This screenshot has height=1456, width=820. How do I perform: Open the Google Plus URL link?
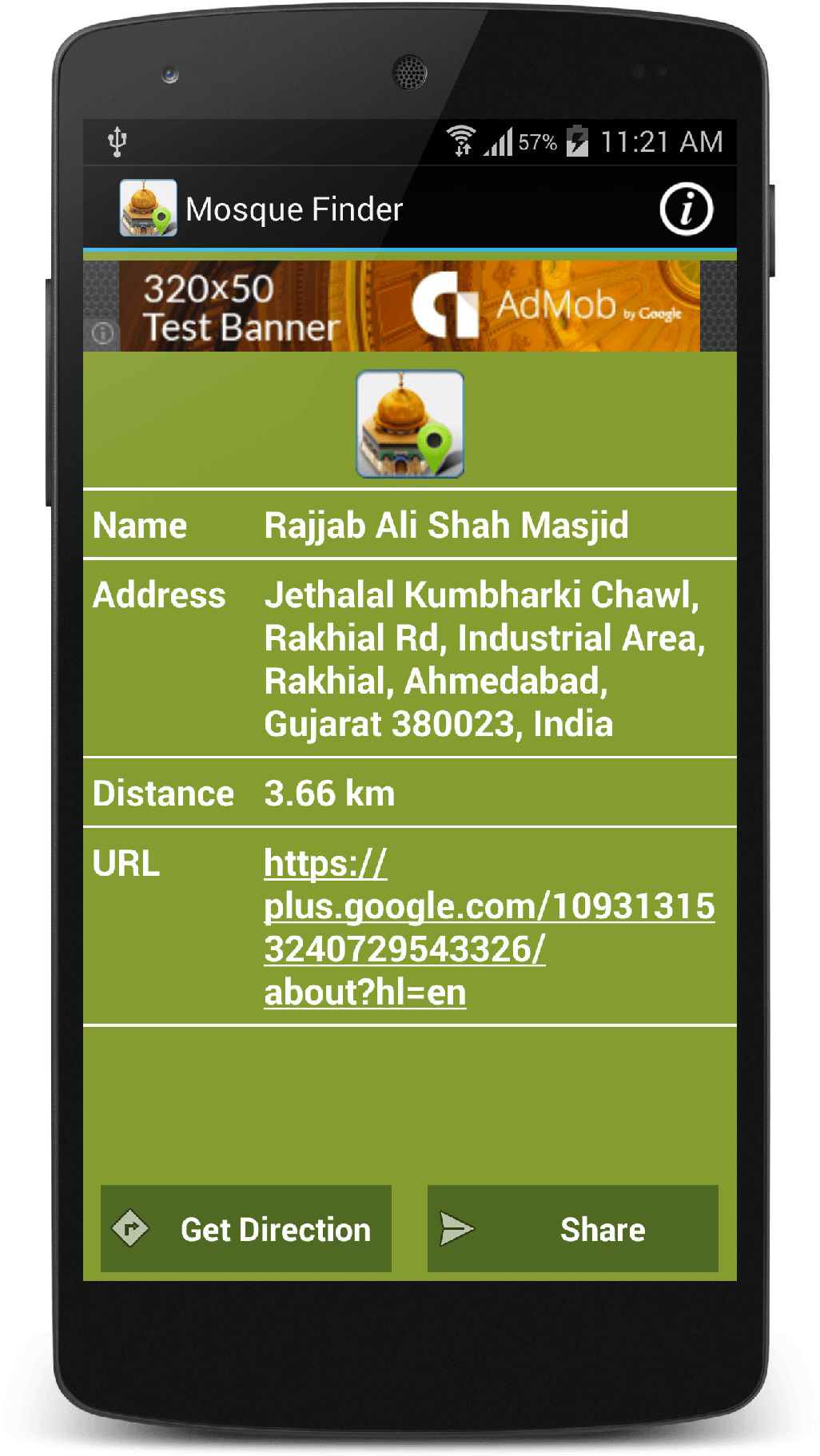click(x=488, y=927)
